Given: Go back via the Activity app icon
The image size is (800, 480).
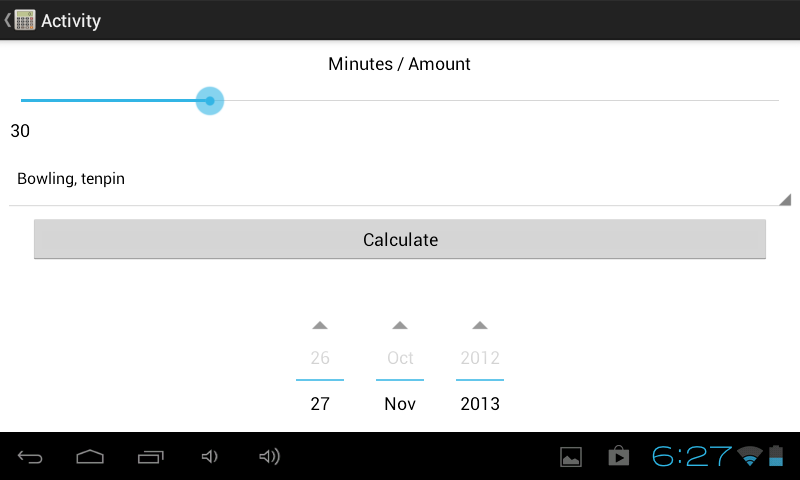Looking at the screenshot, I should pos(24,20).
